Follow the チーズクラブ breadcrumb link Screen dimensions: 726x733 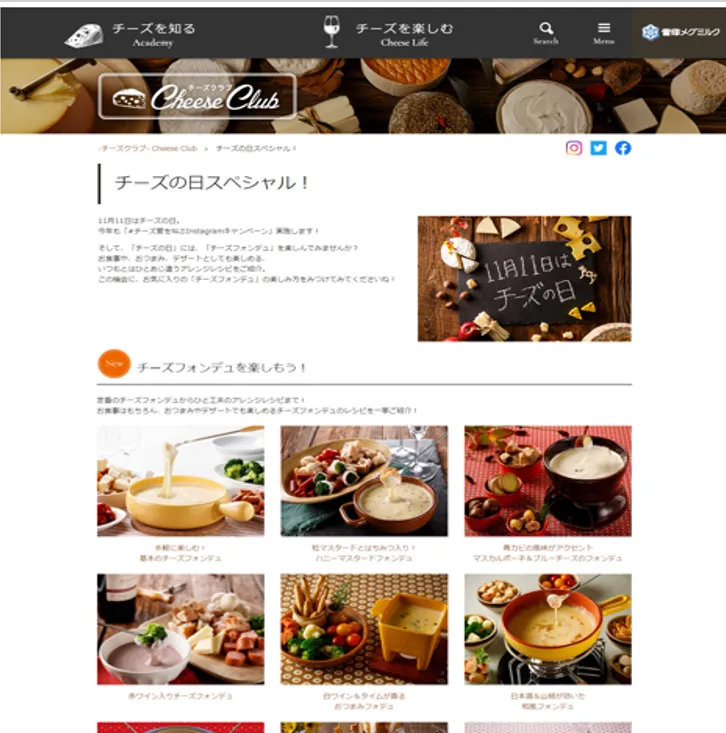[147, 148]
